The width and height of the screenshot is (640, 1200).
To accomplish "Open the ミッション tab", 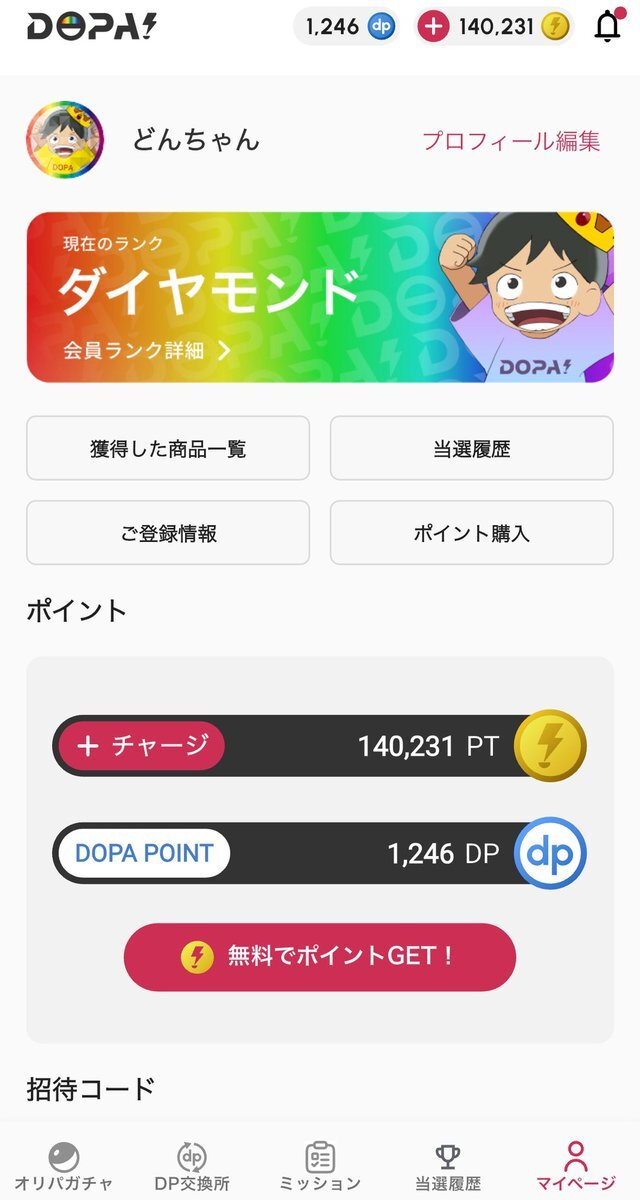I will coord(320,1165).
